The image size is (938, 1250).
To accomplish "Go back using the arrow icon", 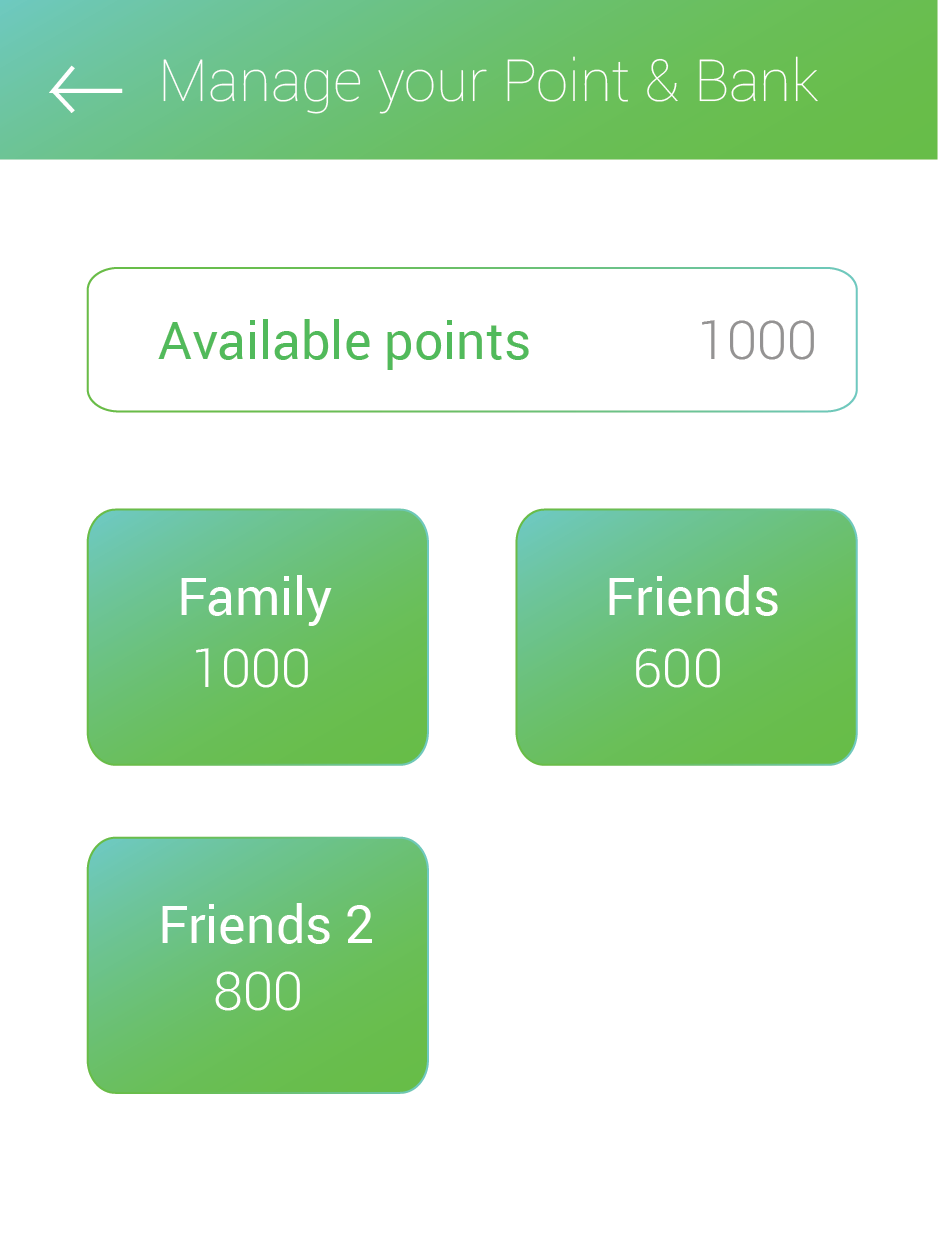I will 86,89.
